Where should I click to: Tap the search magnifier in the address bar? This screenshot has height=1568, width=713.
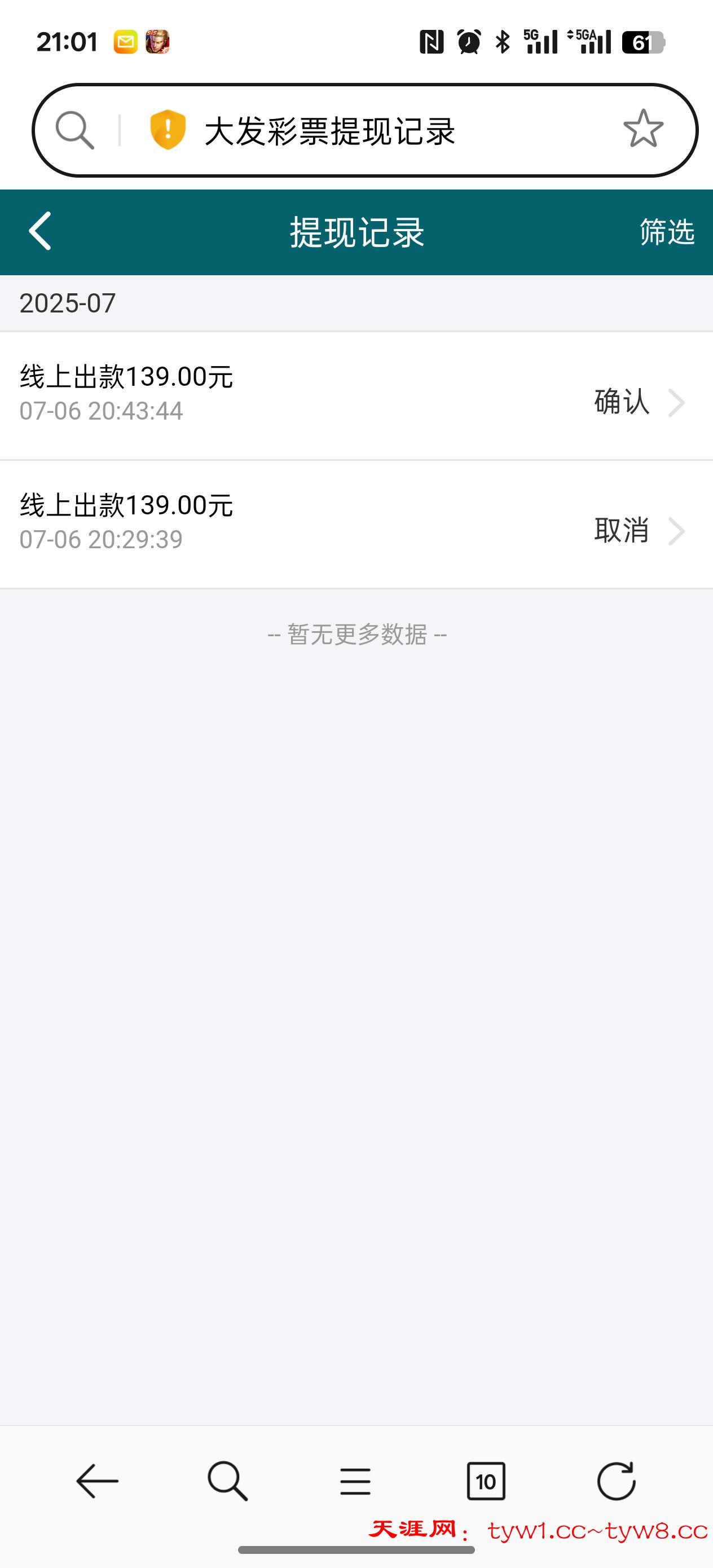click(75, 130)
